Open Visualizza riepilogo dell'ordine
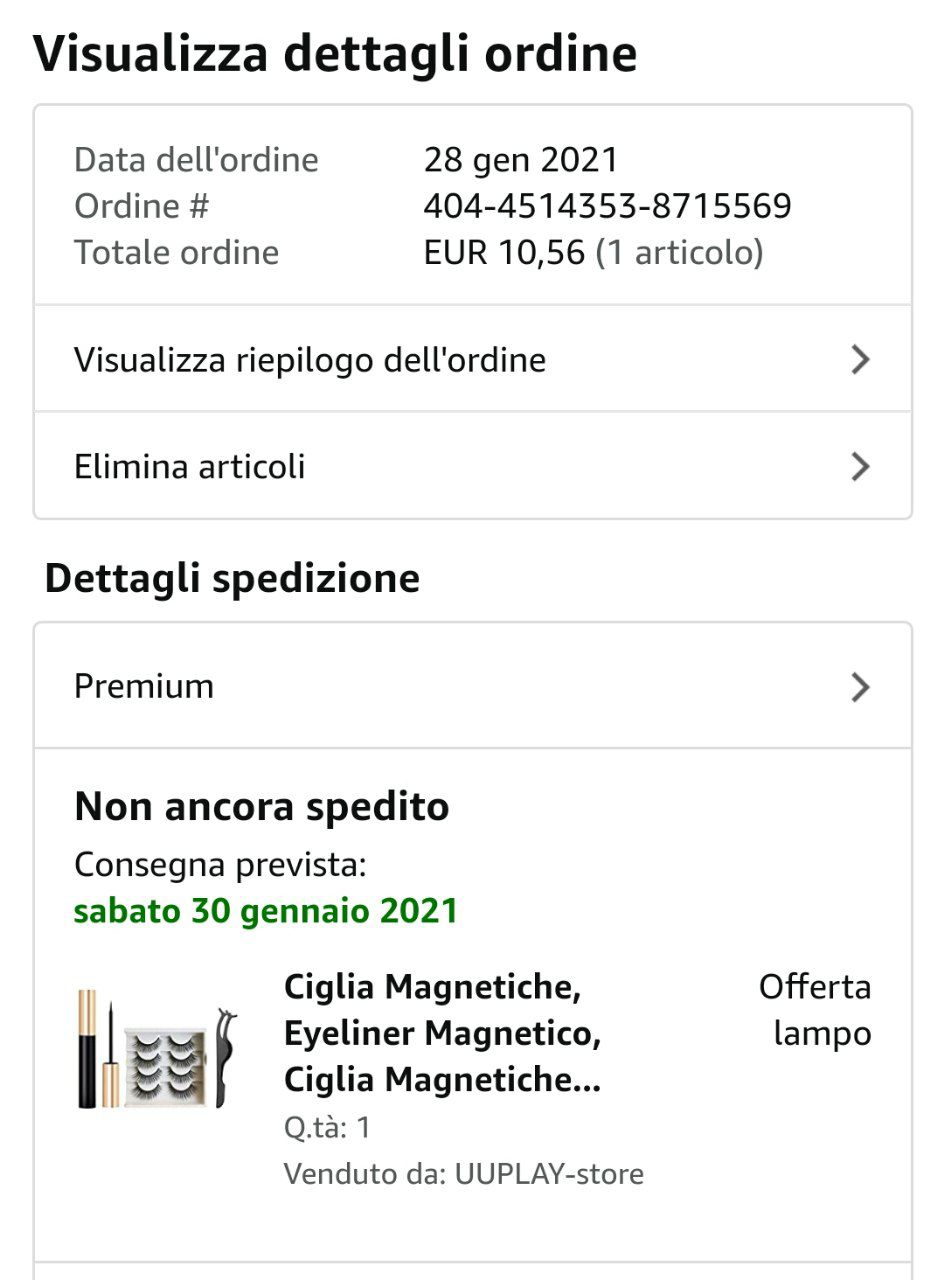The width and height of the screenshot is (944, 1280). click(472, 359)
